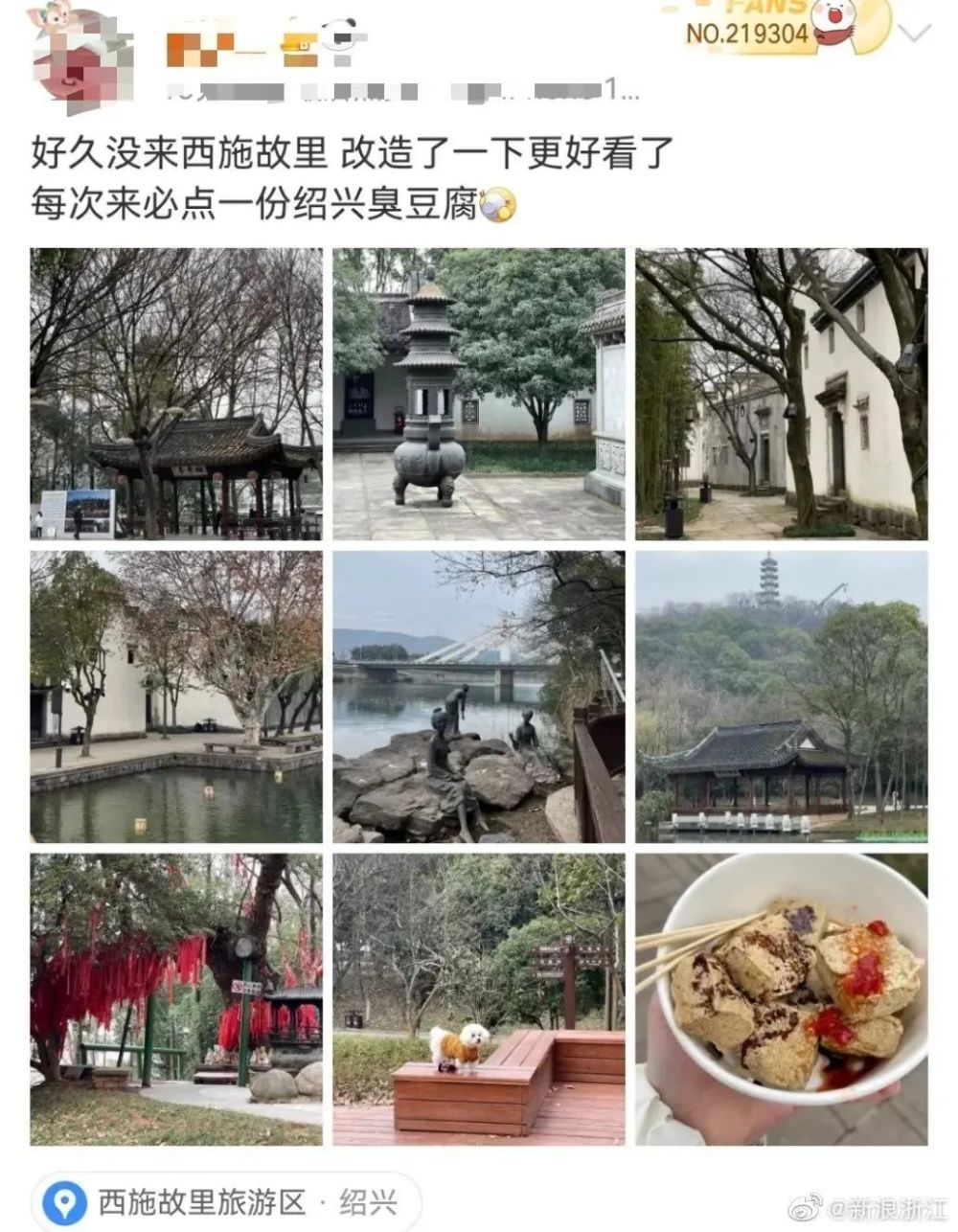Open the white-walled alley photo

pos(782,394)
